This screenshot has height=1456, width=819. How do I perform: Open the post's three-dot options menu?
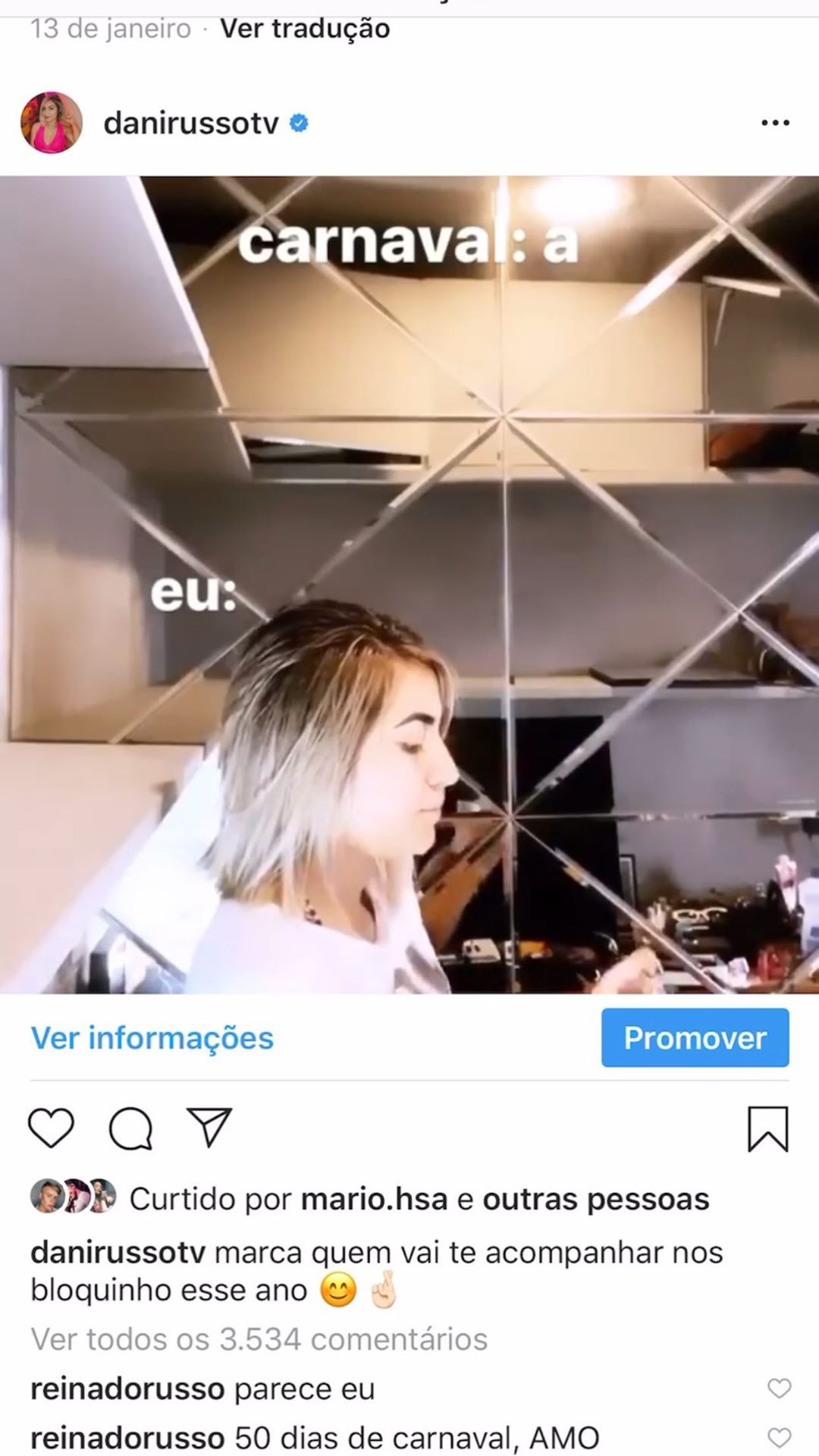[775, 123]
